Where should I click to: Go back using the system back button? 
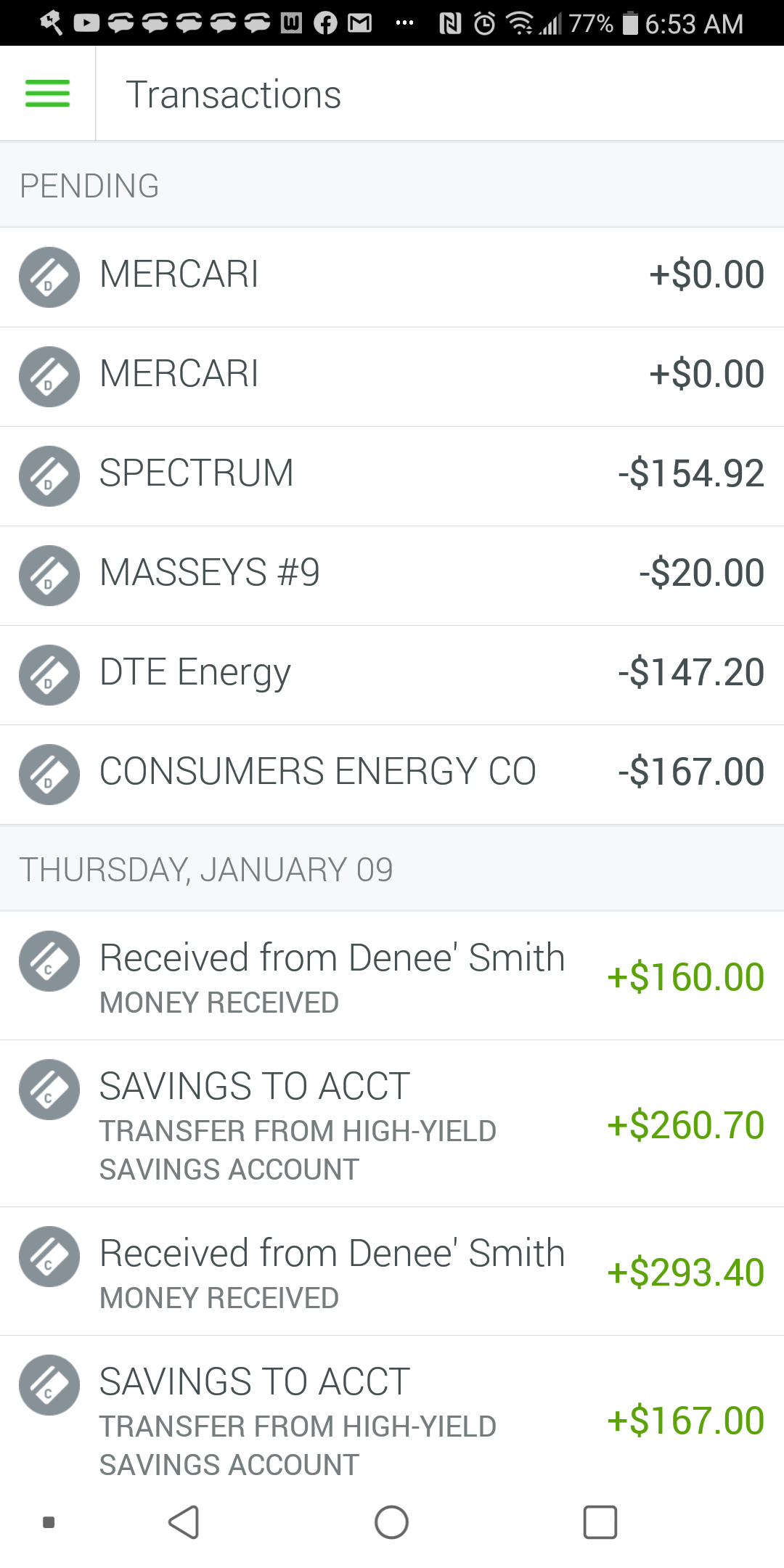point(184,1522)
